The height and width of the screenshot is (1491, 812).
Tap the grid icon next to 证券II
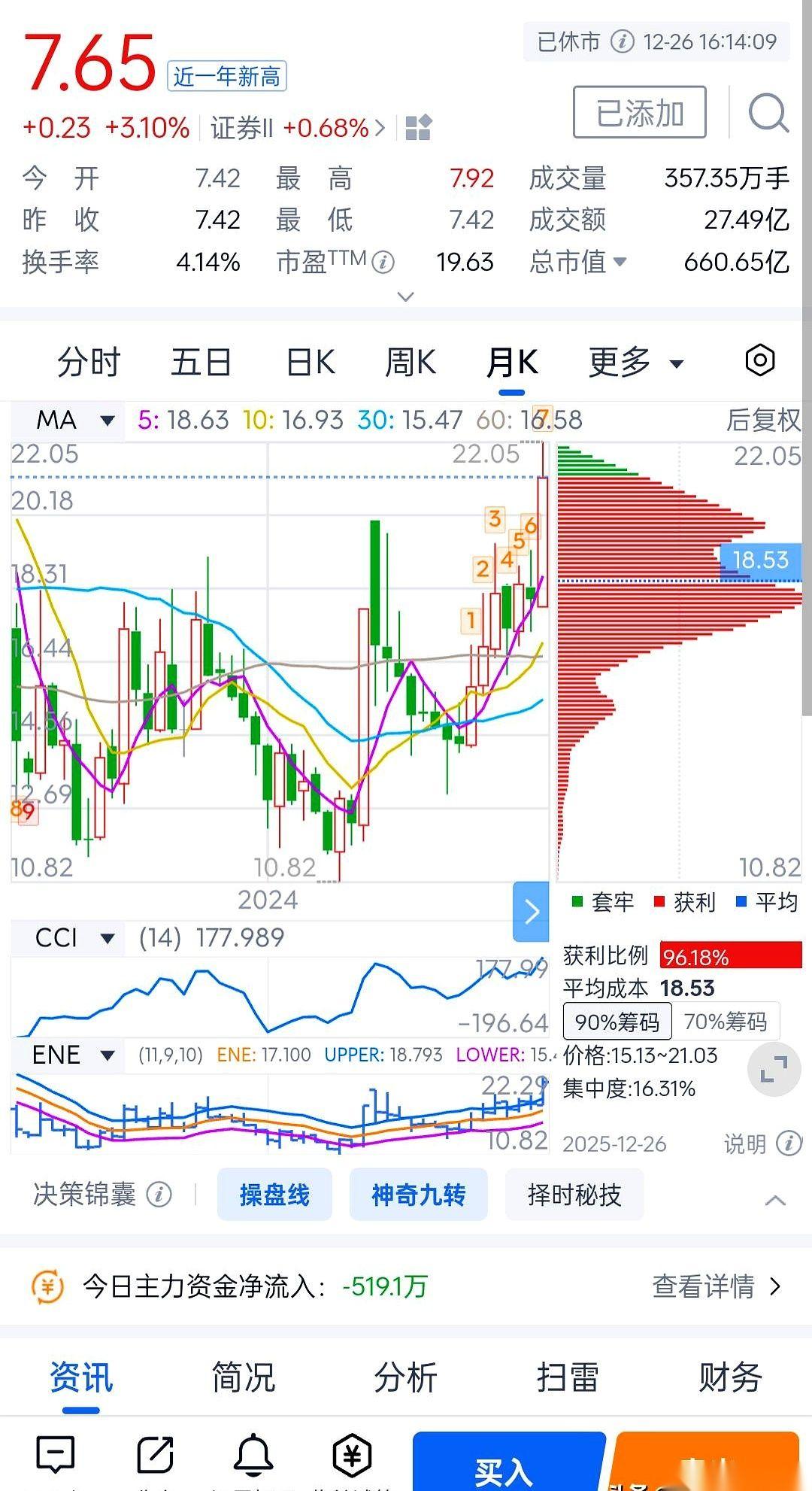(x=418, y=128)
